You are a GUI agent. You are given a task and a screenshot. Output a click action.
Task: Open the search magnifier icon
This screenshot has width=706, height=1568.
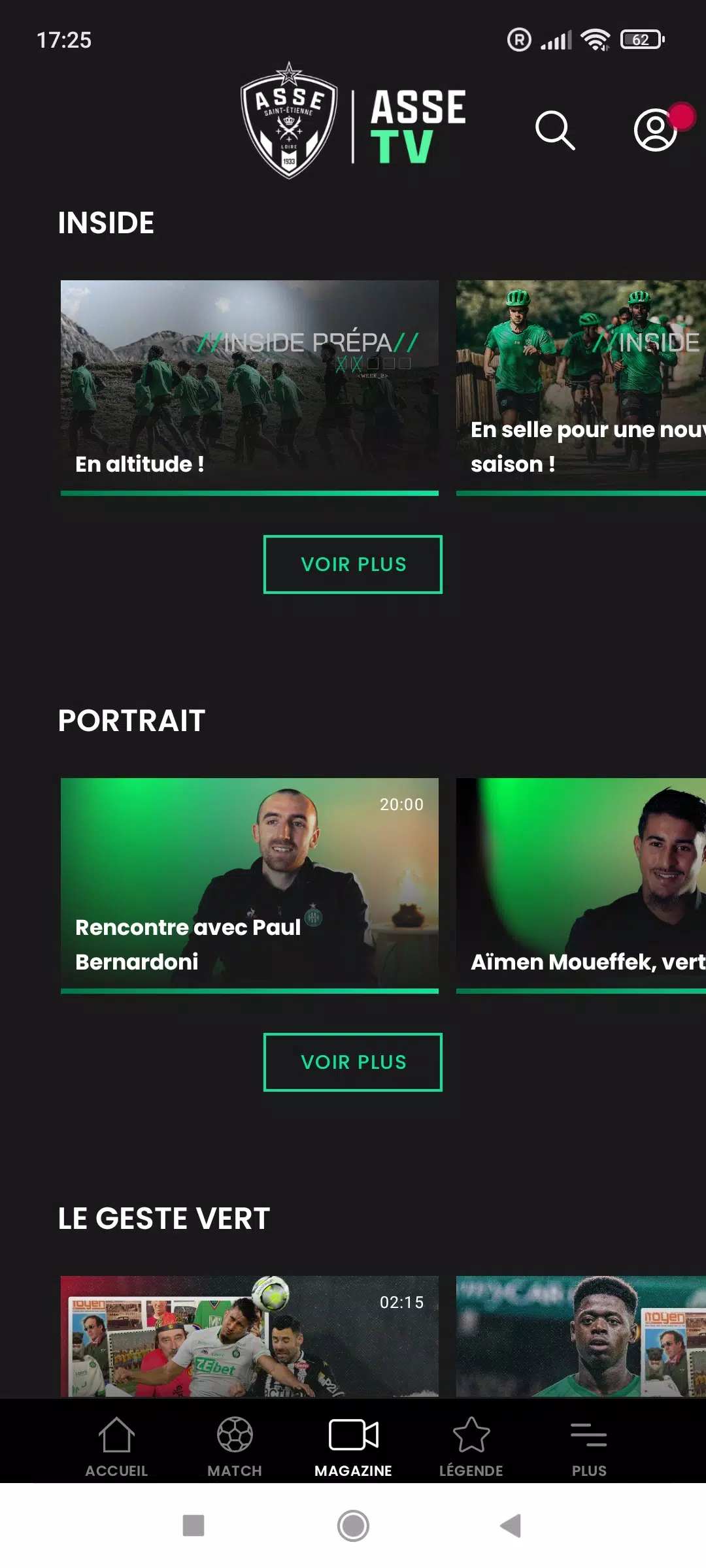555,130
